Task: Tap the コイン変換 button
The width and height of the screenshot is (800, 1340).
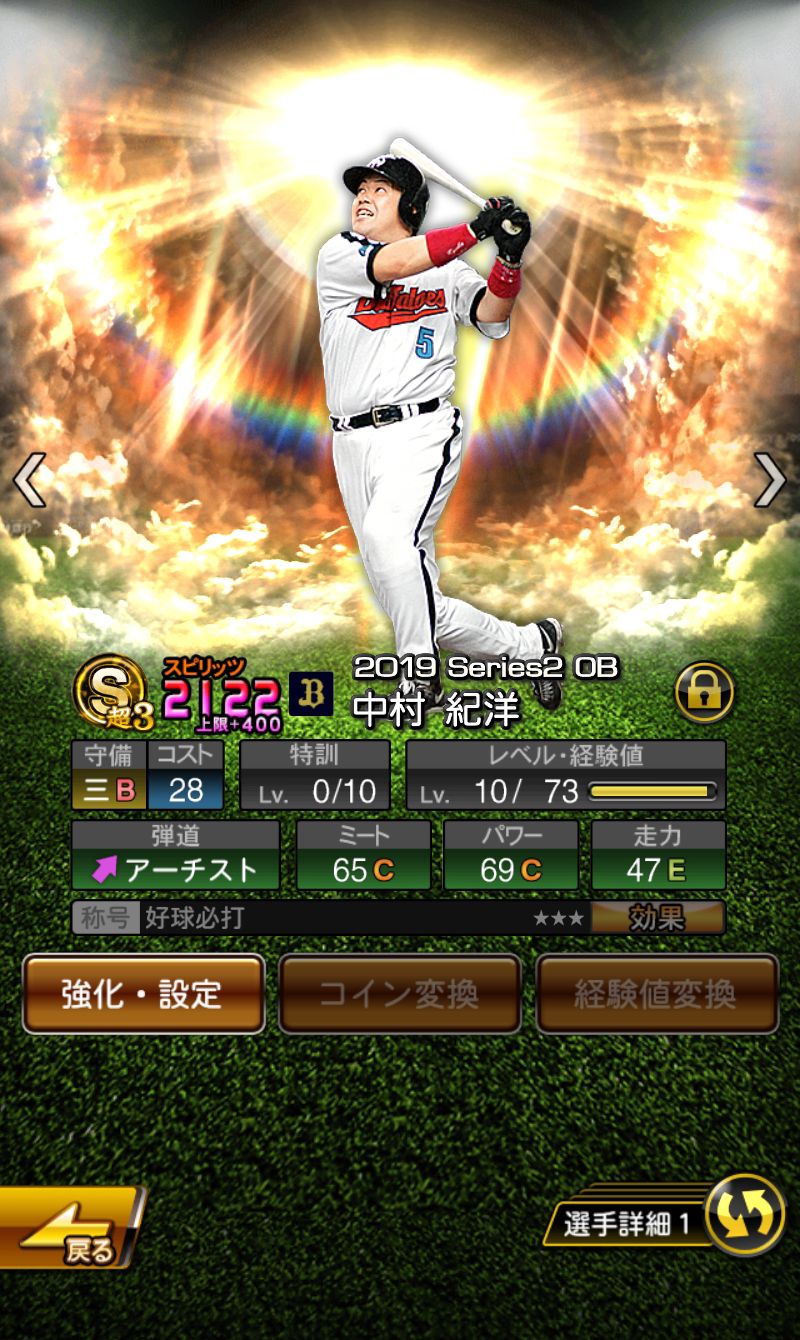Action: [x=400, y=993]
